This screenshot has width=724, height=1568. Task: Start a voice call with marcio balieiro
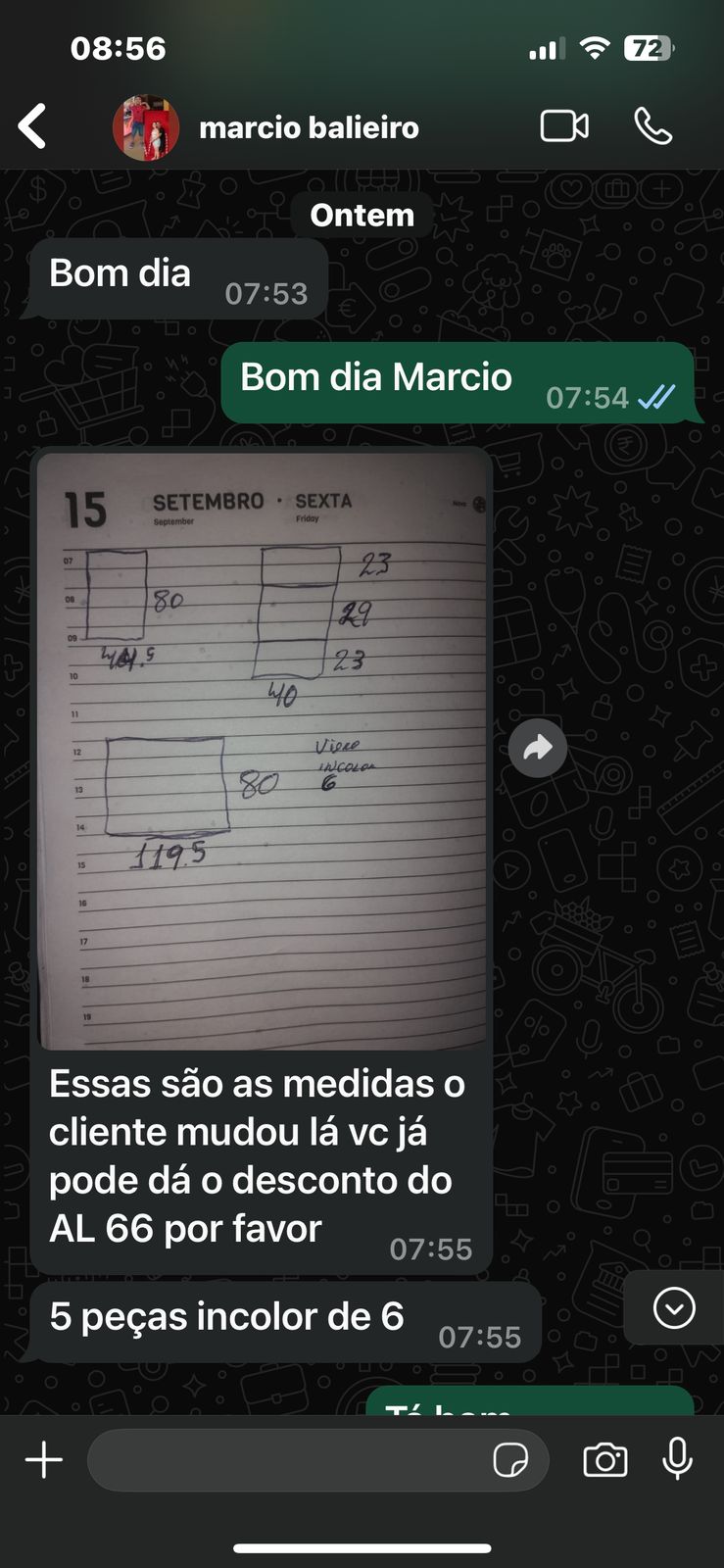tap(652, 126)
